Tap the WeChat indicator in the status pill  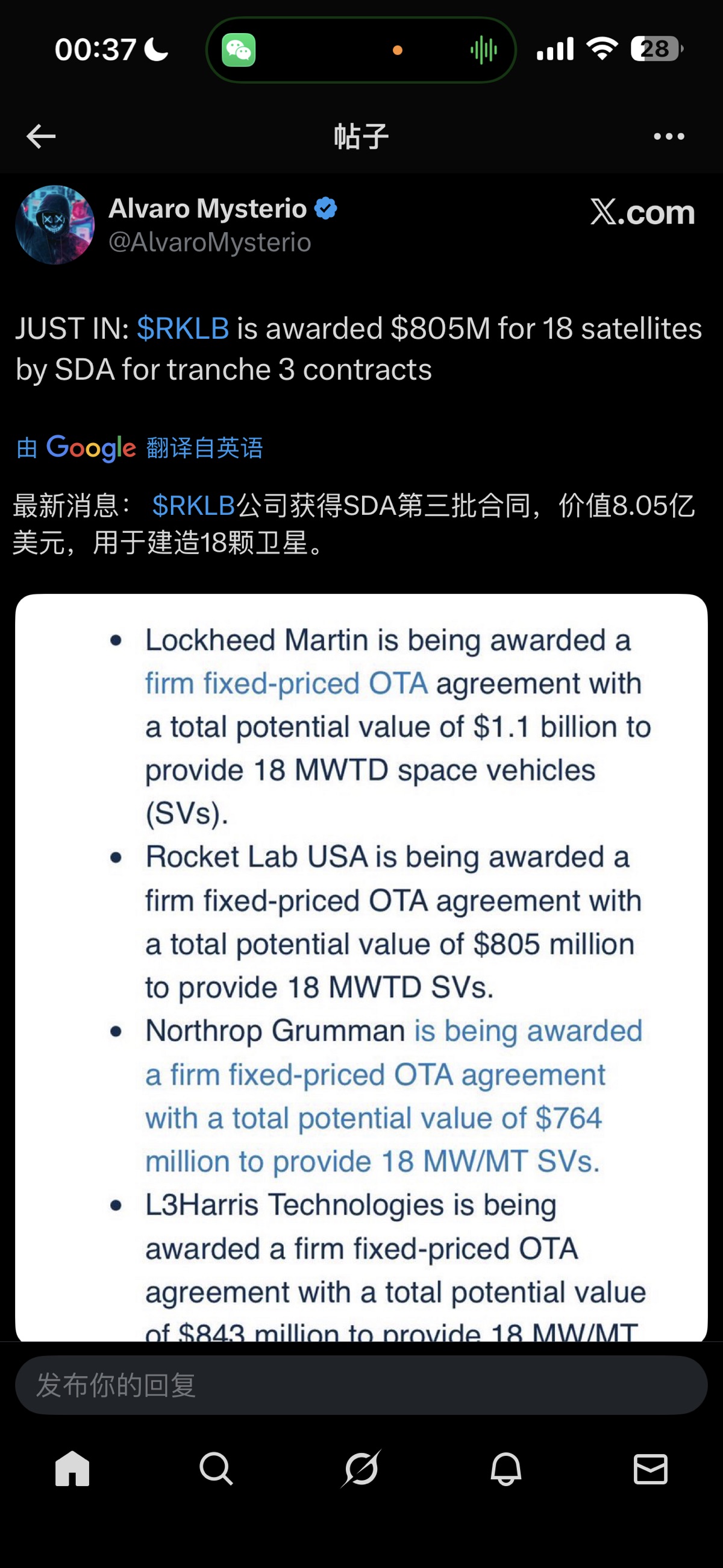(x=239, y=50)
